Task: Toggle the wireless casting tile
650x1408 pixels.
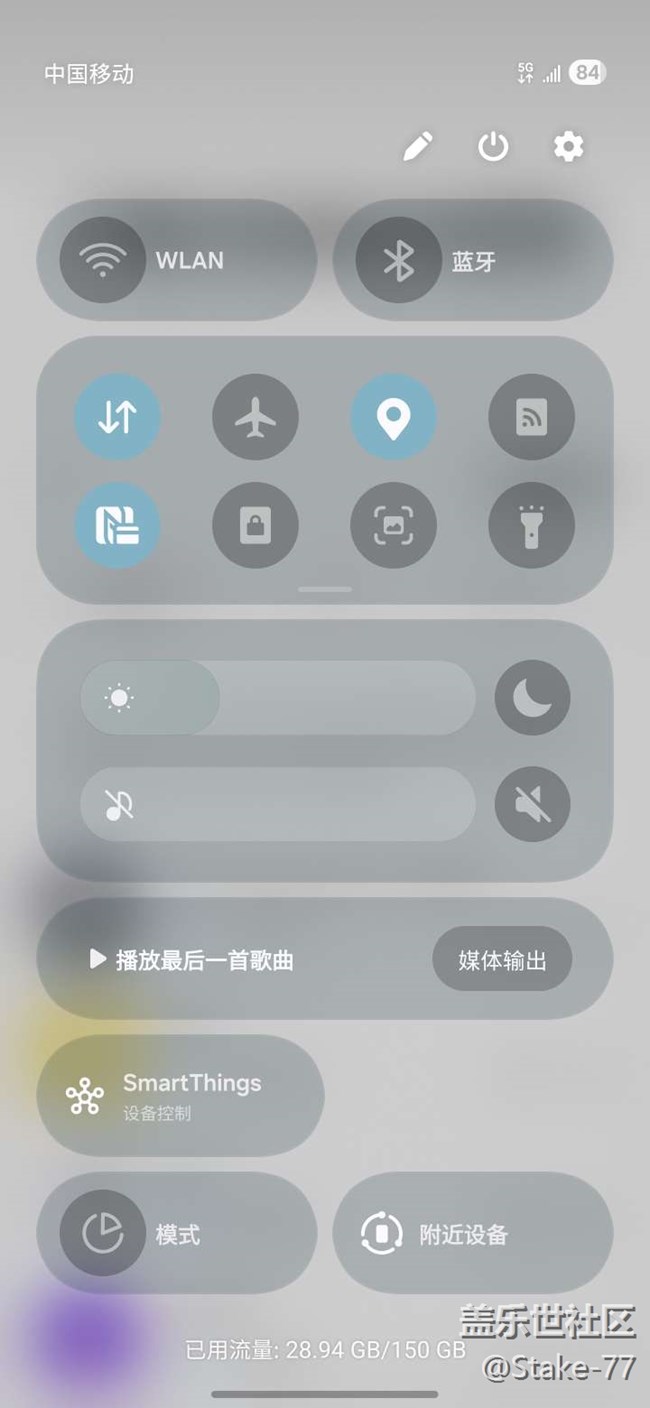Action: [x=531, y=417]
